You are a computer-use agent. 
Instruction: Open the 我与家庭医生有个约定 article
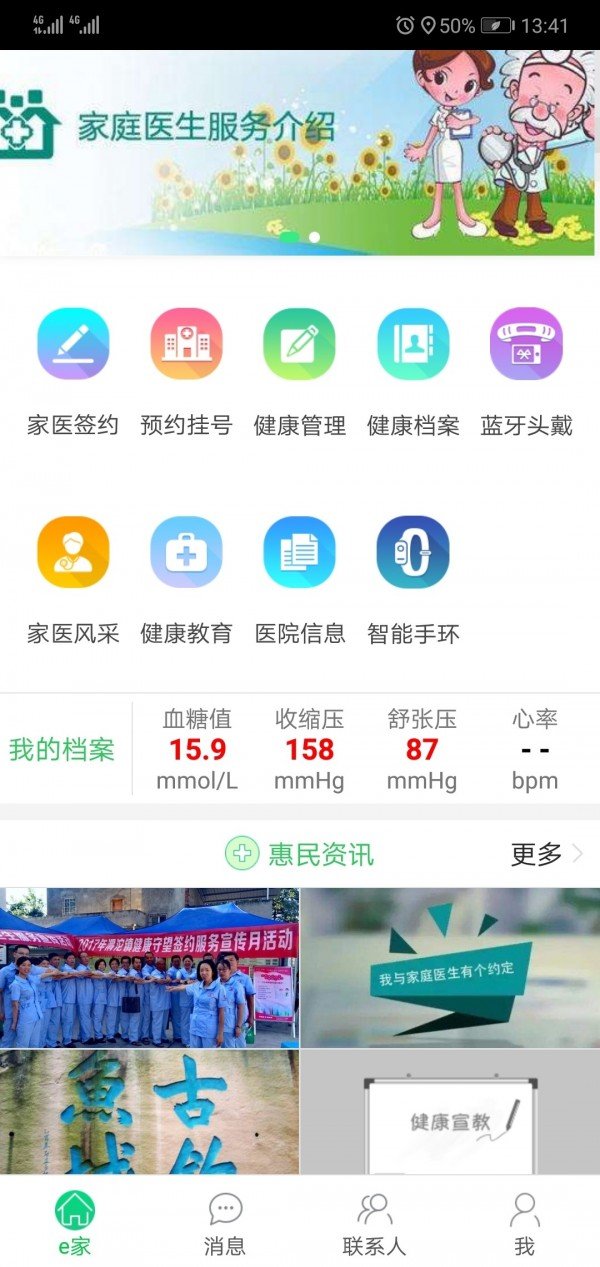pos(450,967)
